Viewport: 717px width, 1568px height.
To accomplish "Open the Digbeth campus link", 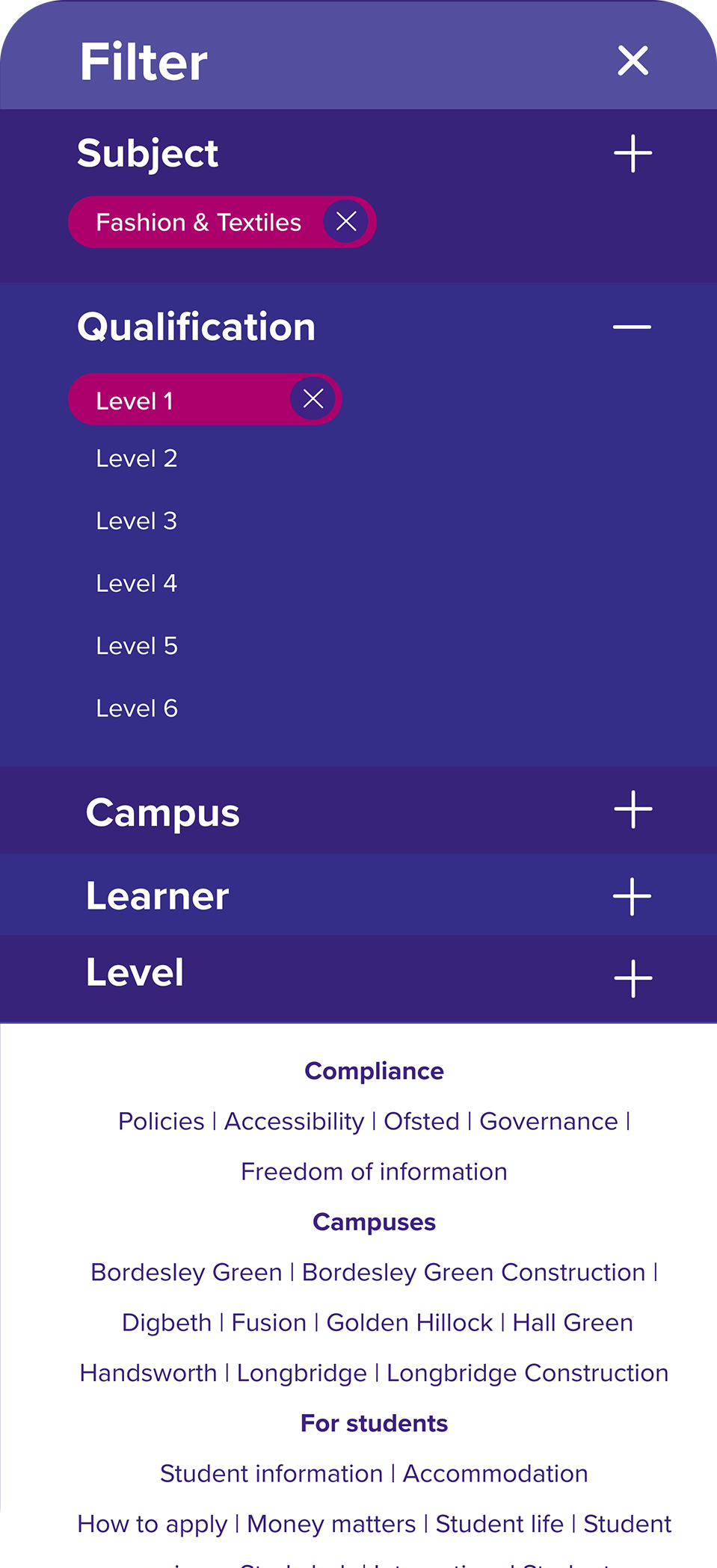I will pos(167,1323).
